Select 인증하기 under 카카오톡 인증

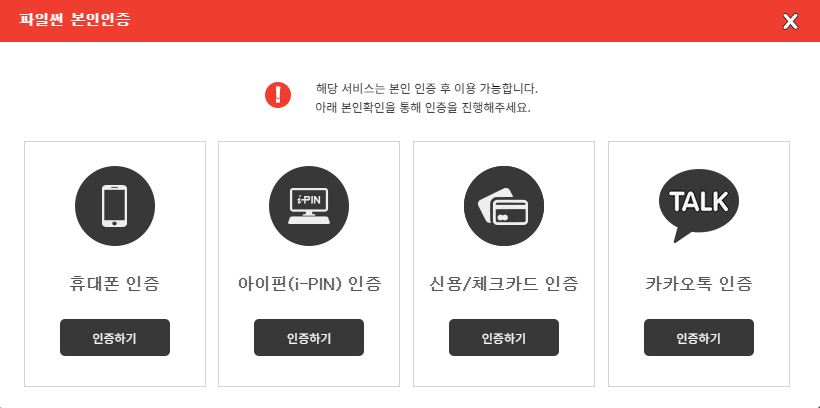click(698, 338)
